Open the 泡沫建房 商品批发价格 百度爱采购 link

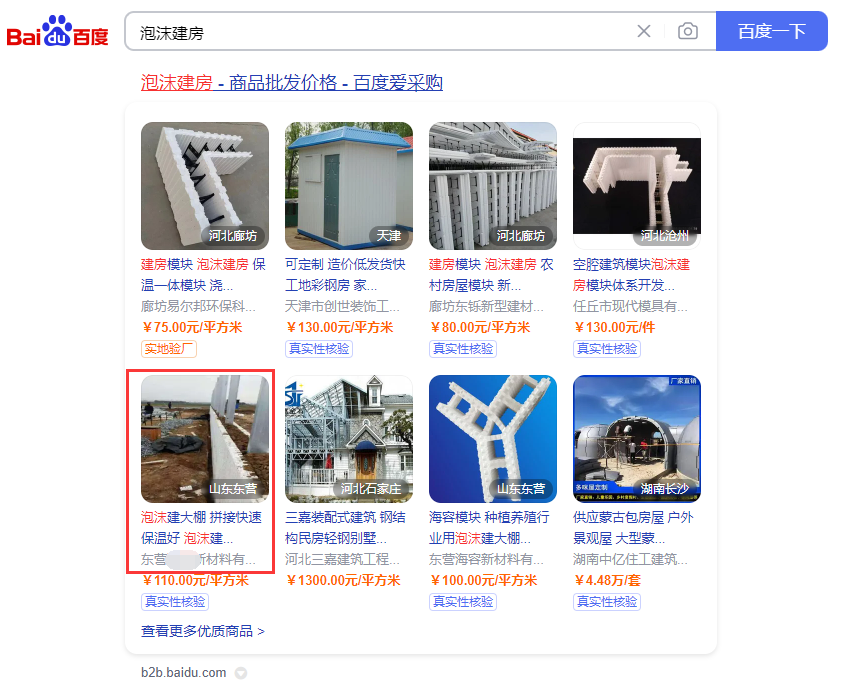point(291,83)
